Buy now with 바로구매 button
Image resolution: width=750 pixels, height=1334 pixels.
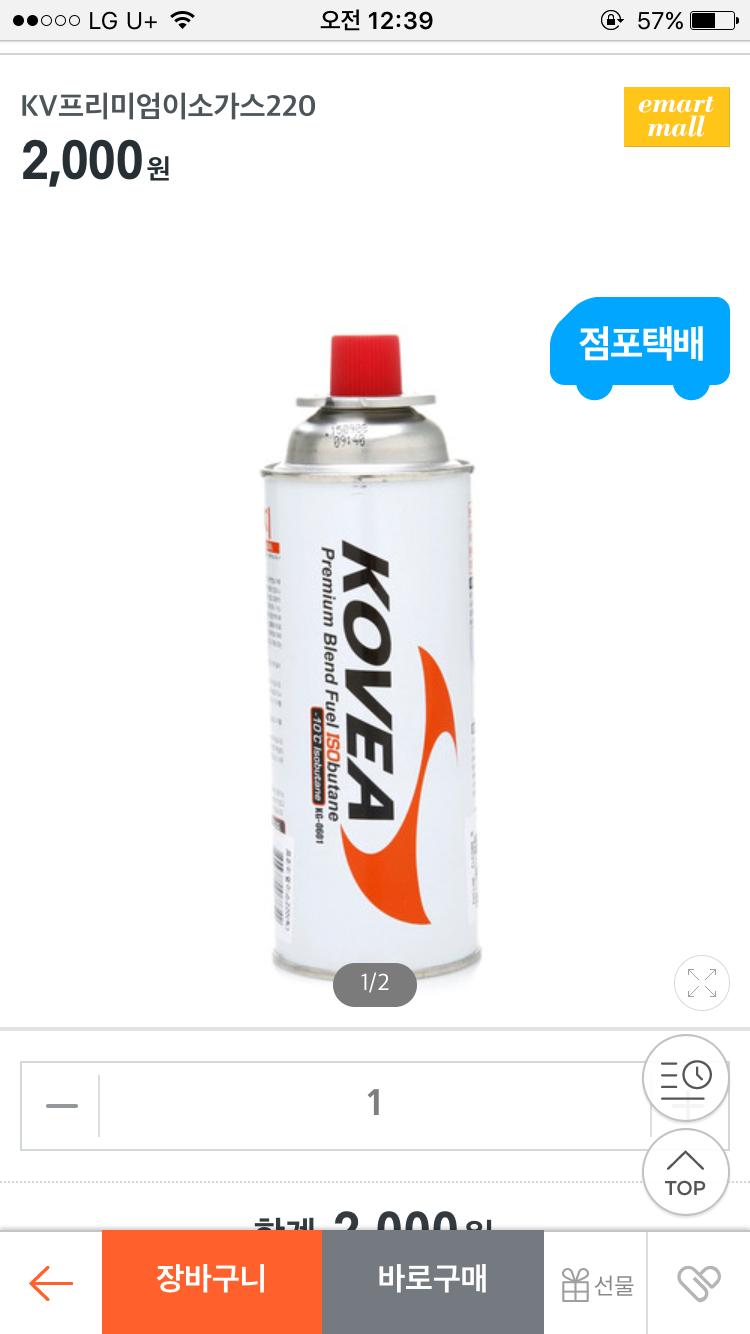pos(432,1280)
